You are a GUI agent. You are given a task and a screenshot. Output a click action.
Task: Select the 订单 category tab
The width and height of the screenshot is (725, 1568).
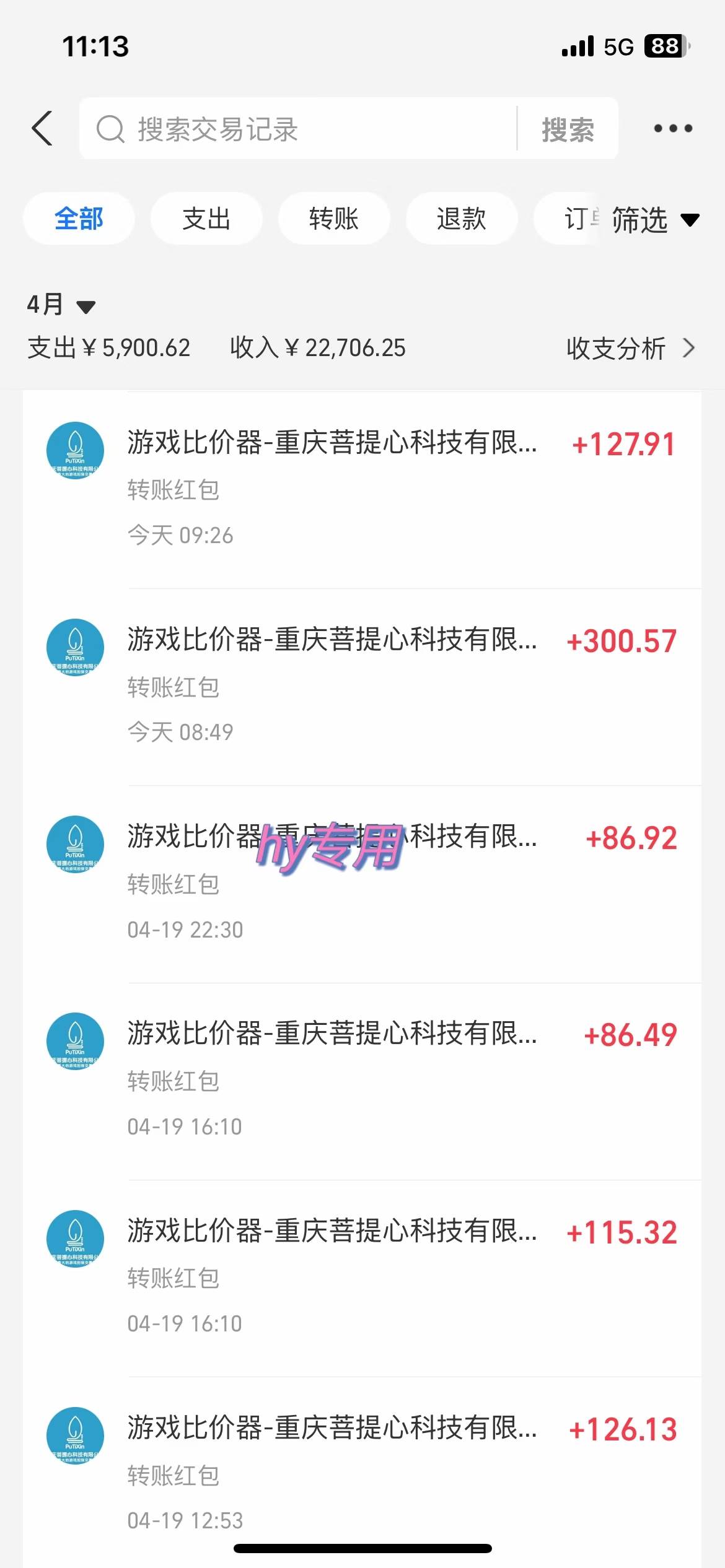tap(579, 219)
